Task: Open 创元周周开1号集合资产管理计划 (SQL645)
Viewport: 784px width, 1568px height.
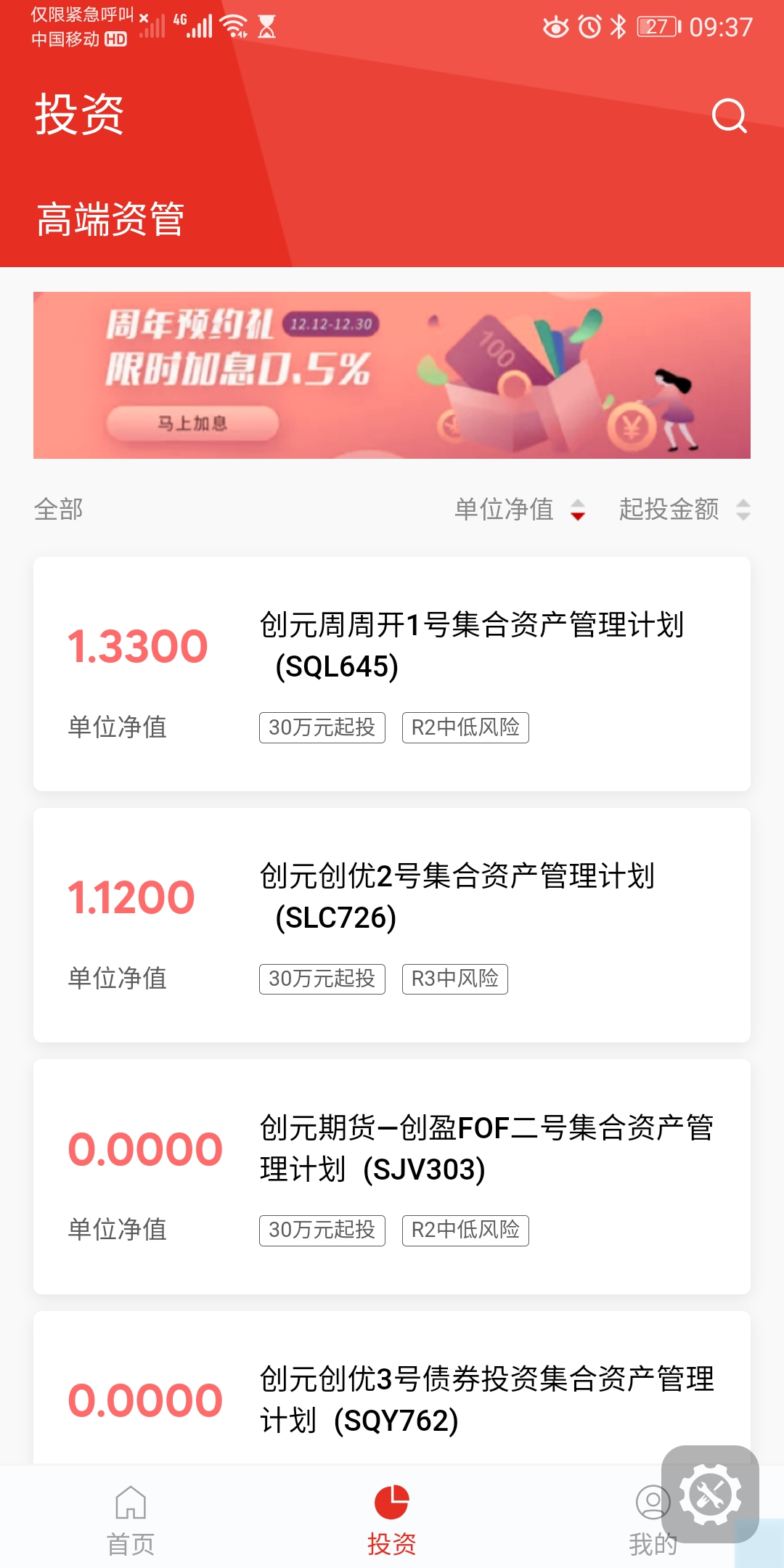Action: [392, 674]
